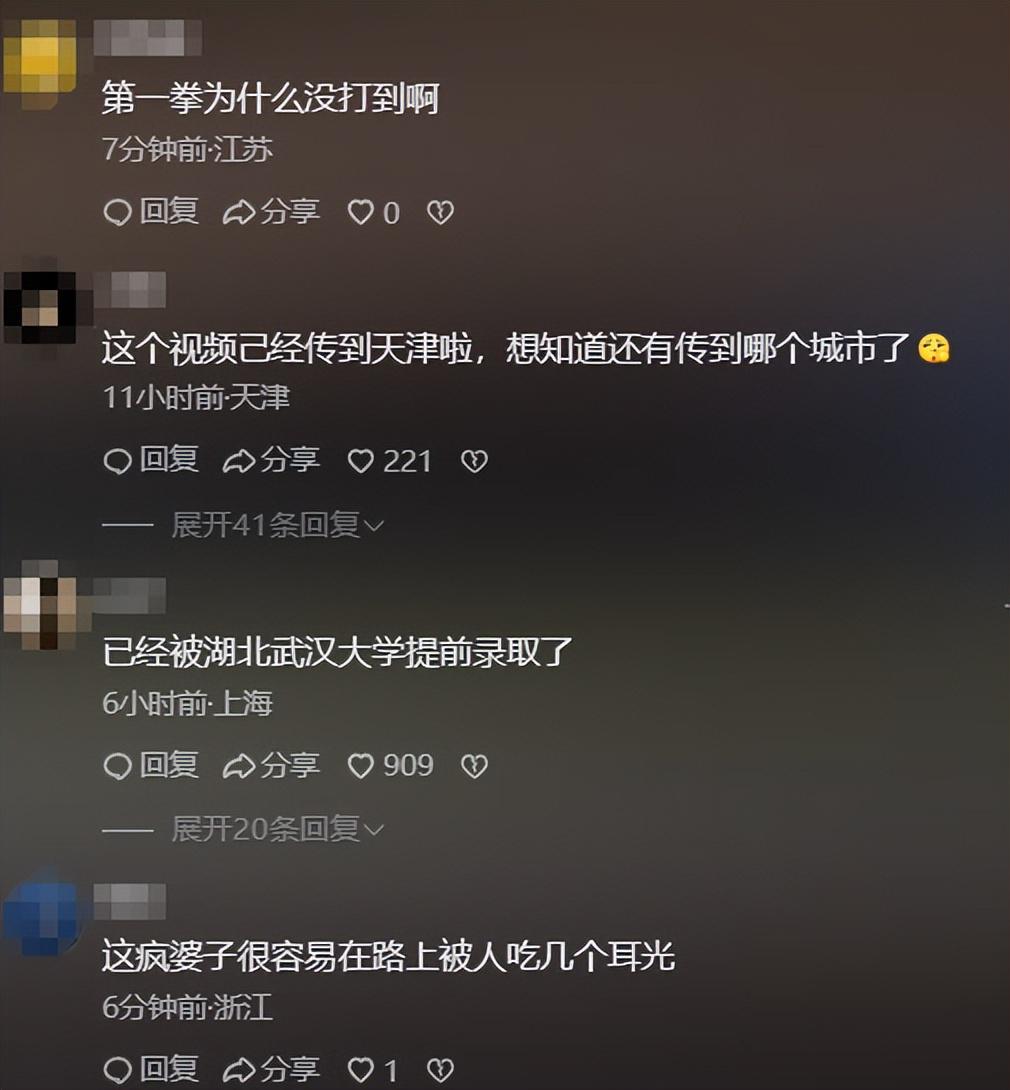Share the comment about 武汉大学提前录取
1010x1090 pixels.
[271, 766]
